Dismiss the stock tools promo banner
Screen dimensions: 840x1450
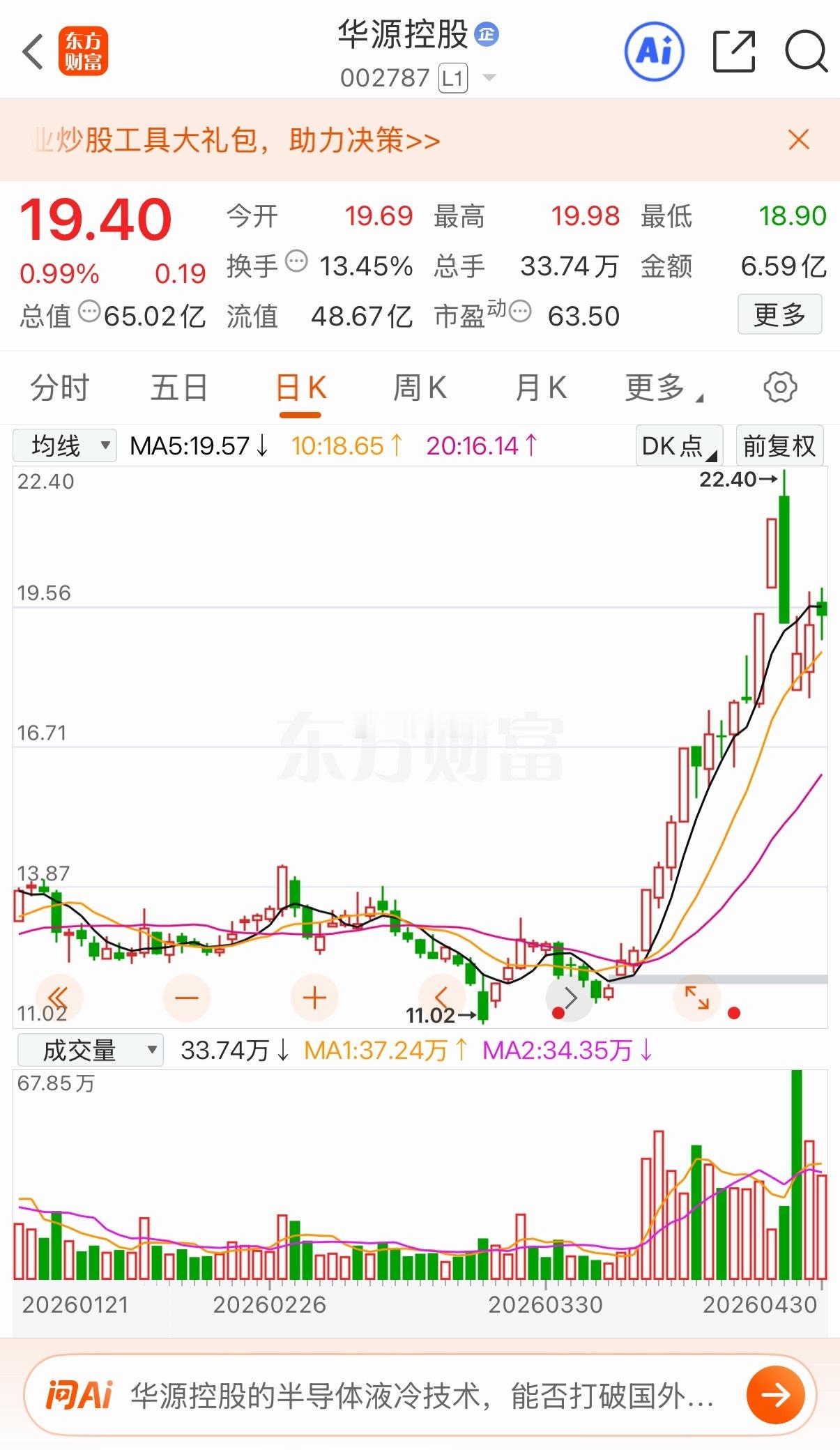(x=799, y=140)
